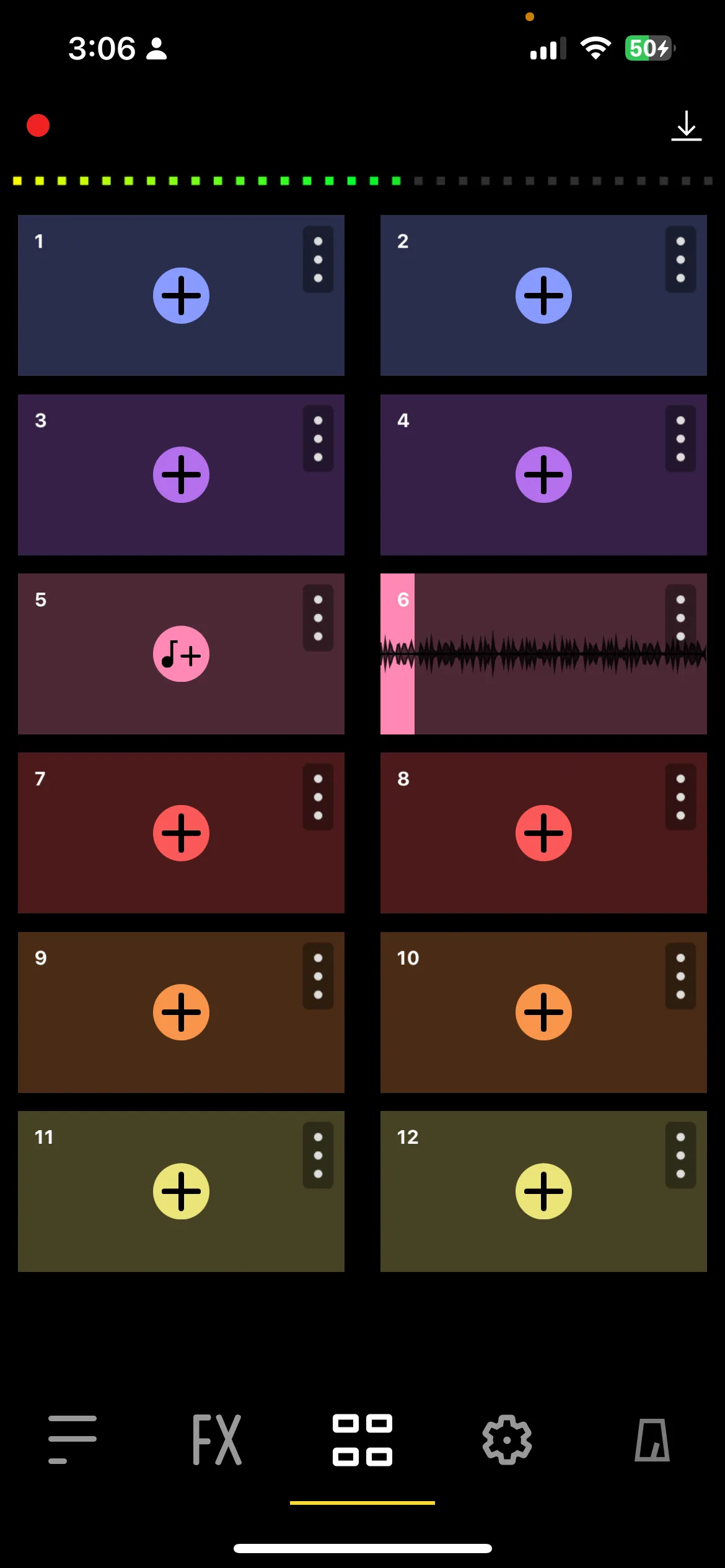Image resolution: width=725 pixels, height=1568 pixels.
Task: Add a sound to pad 8
Action: [x=543, y=833]
